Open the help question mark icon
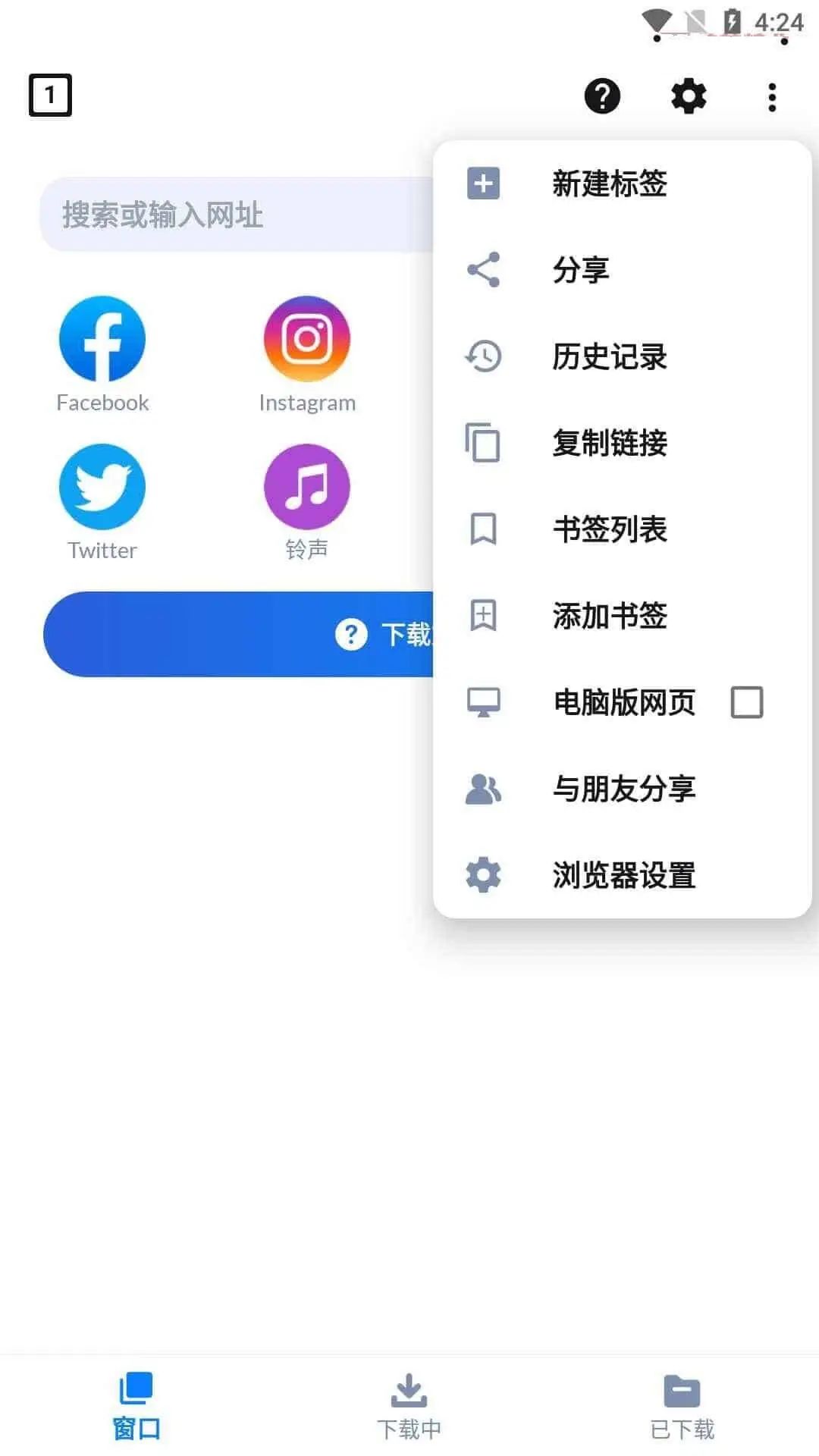819x1456 pixels. [602, 96]
